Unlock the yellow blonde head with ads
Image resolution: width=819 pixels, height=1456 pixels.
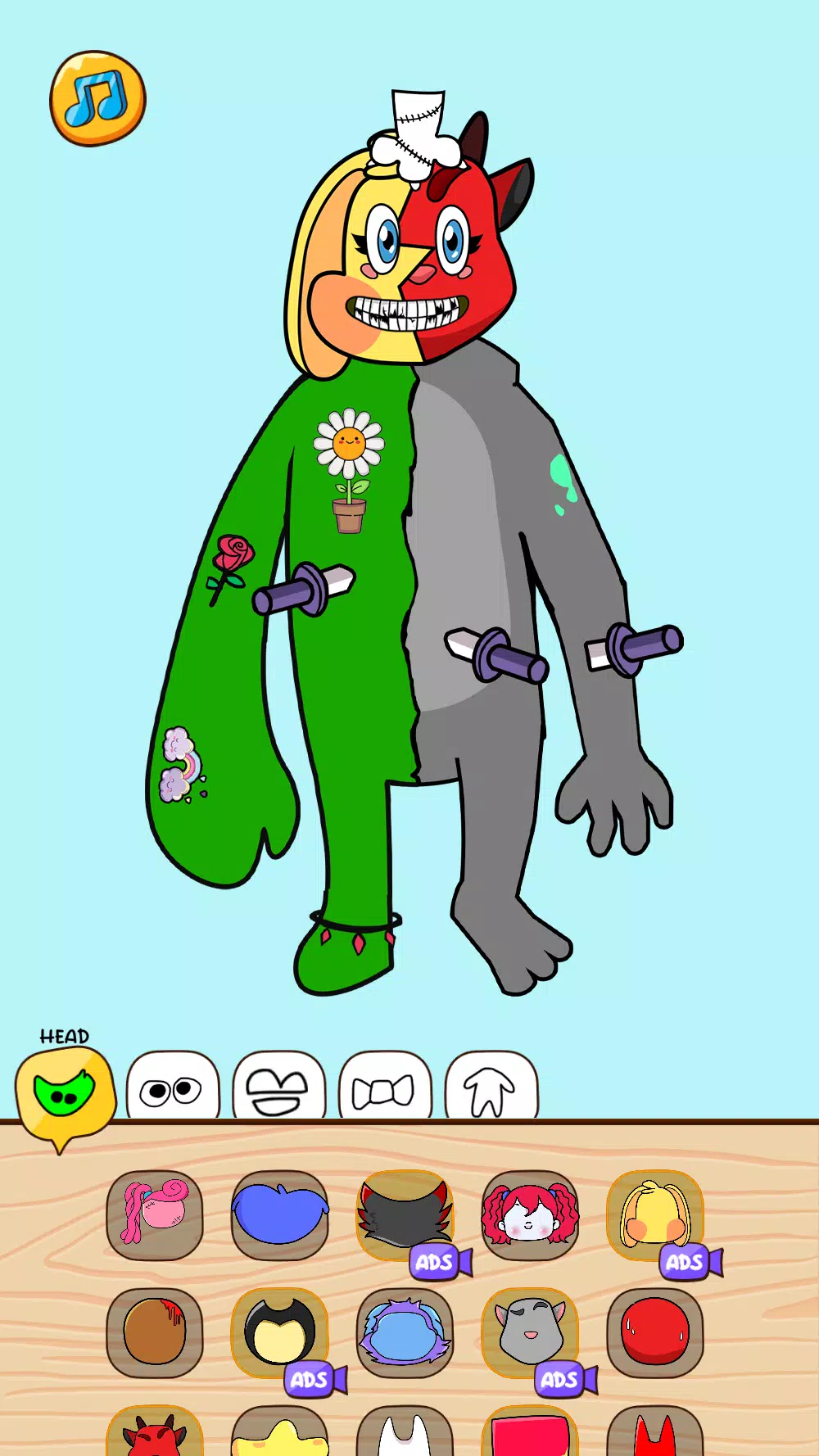coord(655,1215)
